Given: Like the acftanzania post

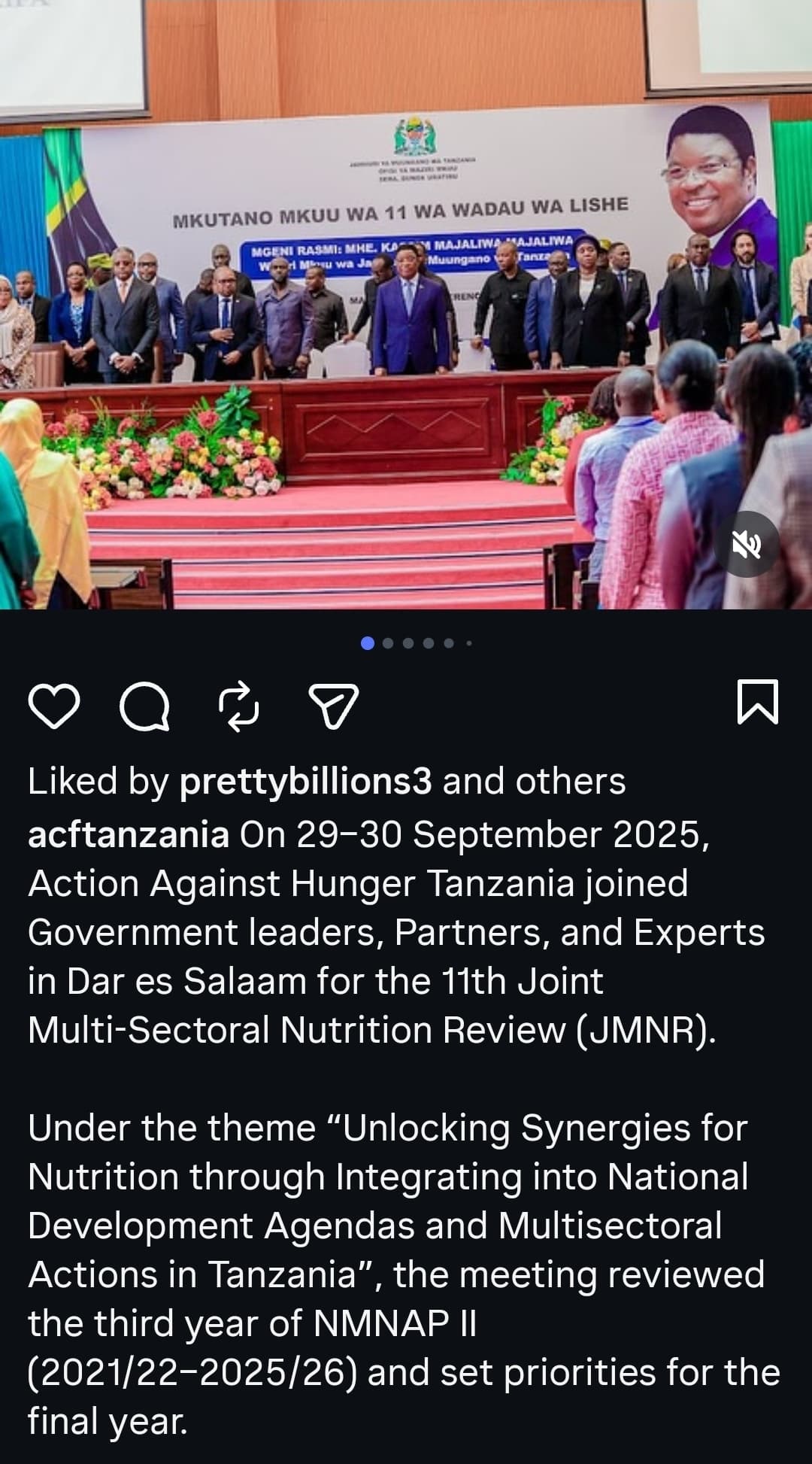Looking at the screenshot, I should (54, 706).
